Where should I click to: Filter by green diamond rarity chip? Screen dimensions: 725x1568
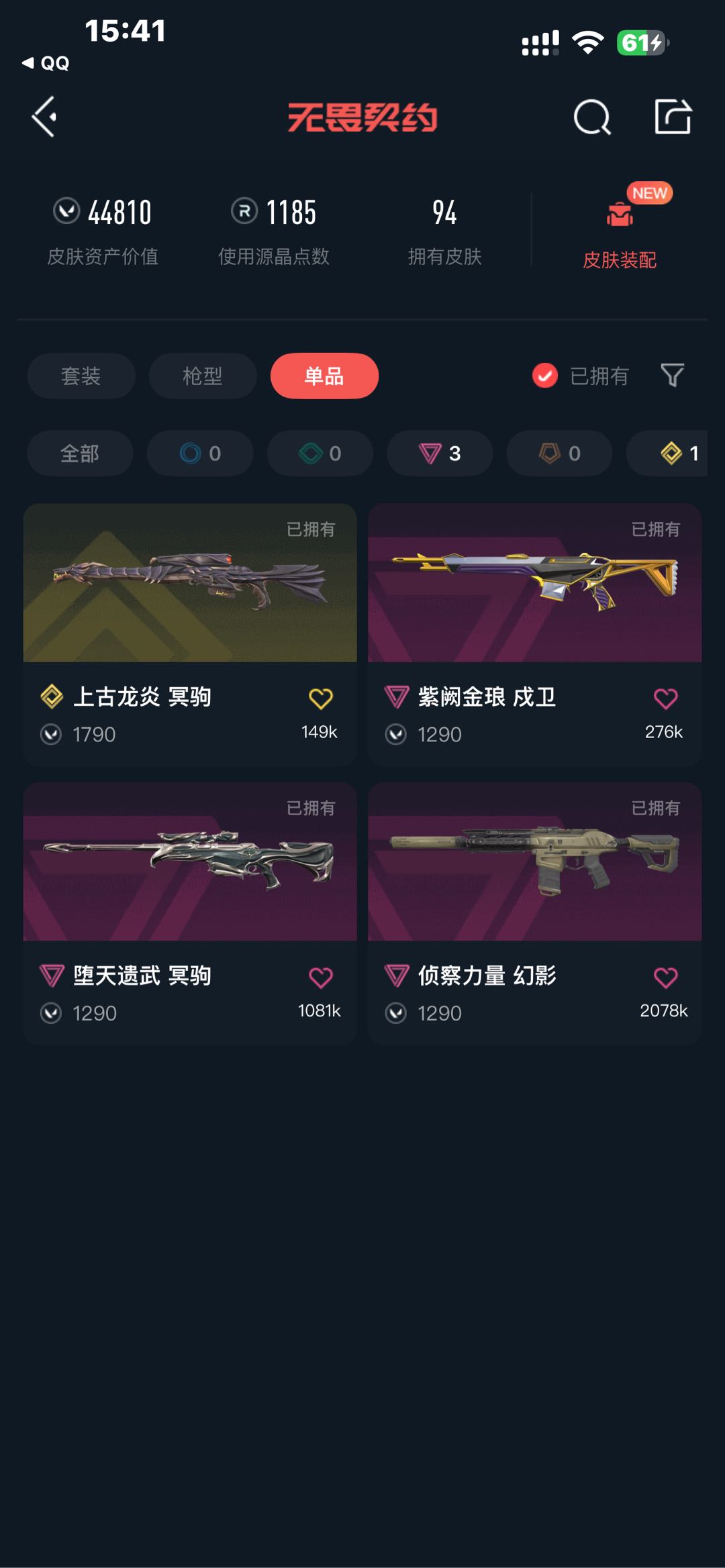[x=320, y=454]
